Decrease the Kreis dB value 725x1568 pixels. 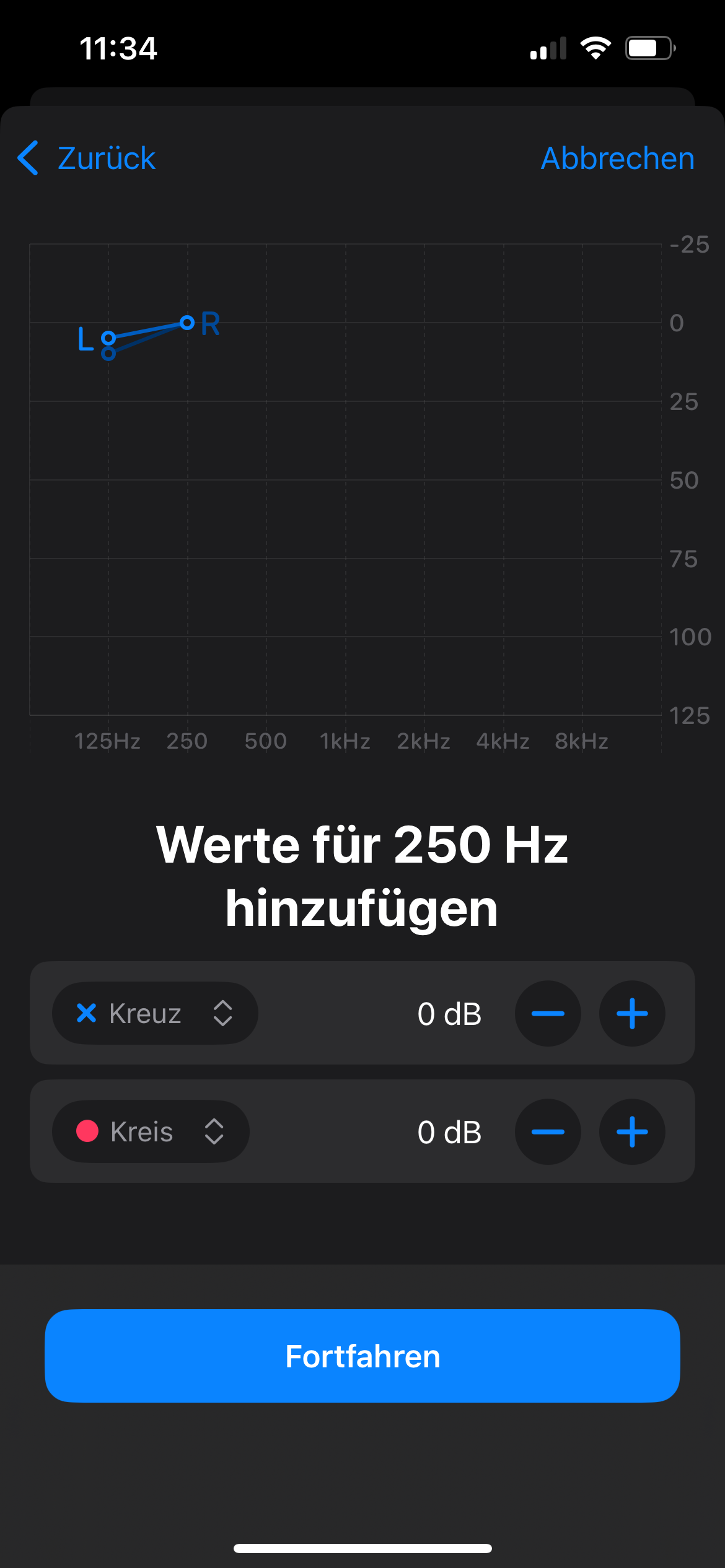(548, 1132)
